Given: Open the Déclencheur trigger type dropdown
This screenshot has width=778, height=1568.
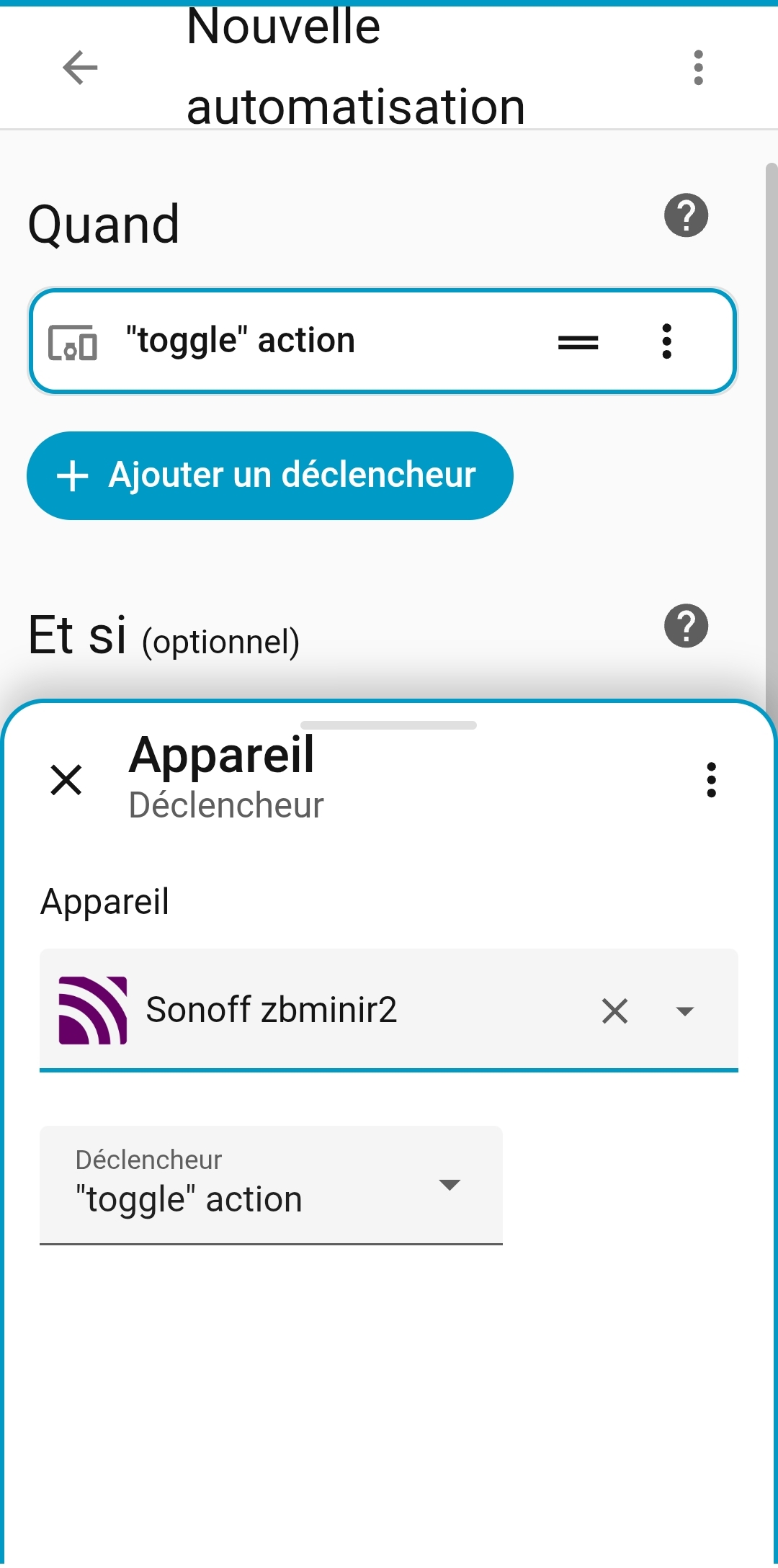Looking at the screenshot, I should (x=271, y=1185).
